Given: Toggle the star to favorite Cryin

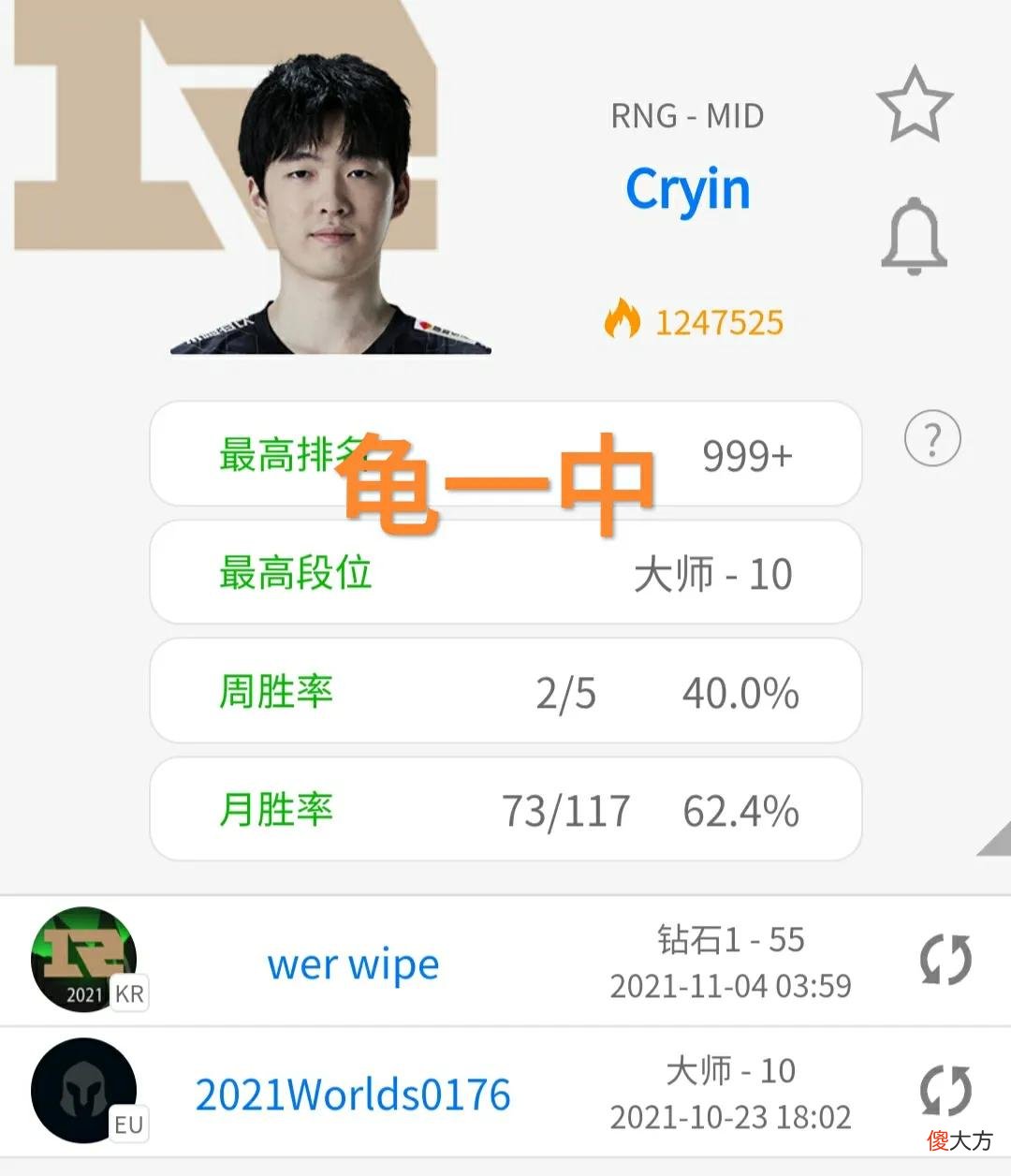Looking at the screenshot, I should [914, 105].
